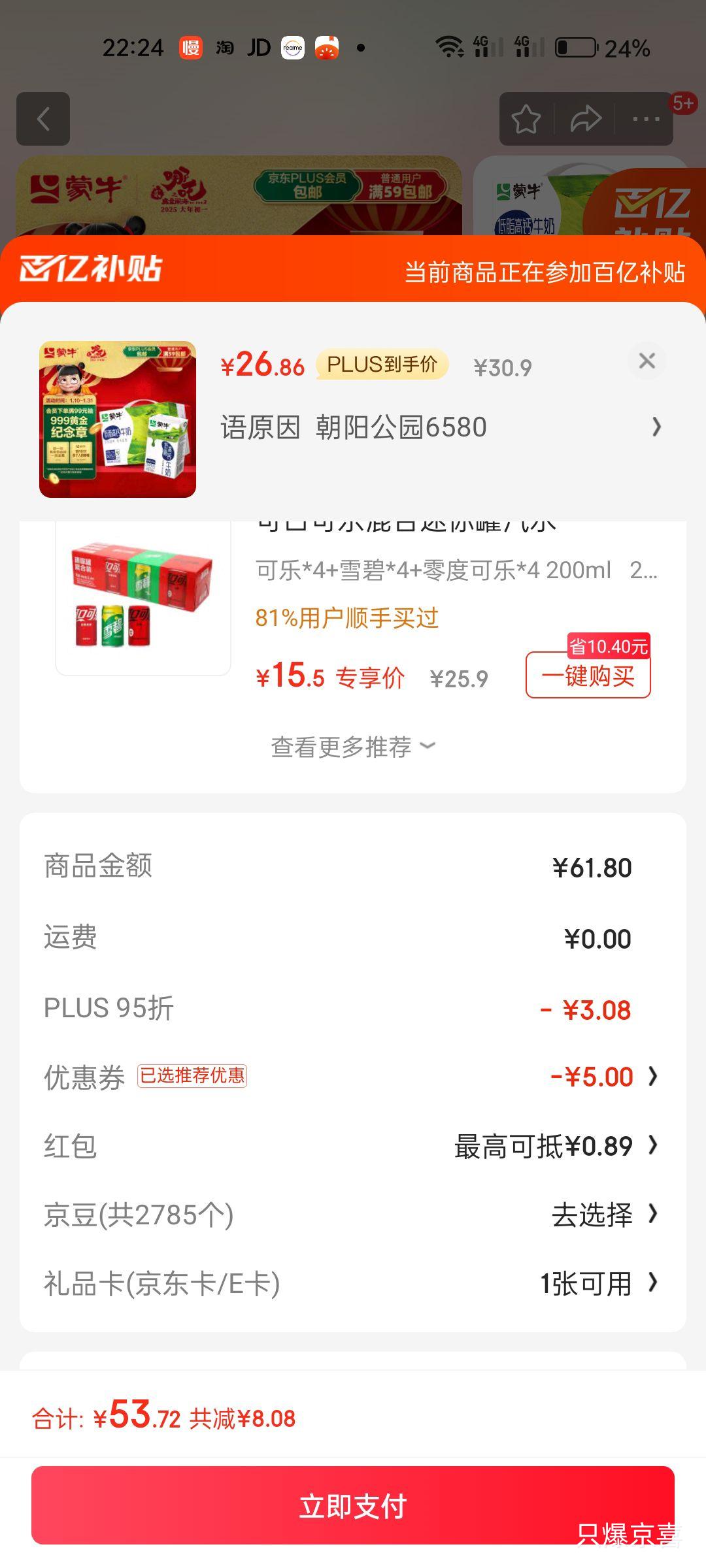This screenshot has width=706, height=1568.
Task: Open the more options (...) menu
Action: pyautogui.click(x=645, y=119)
